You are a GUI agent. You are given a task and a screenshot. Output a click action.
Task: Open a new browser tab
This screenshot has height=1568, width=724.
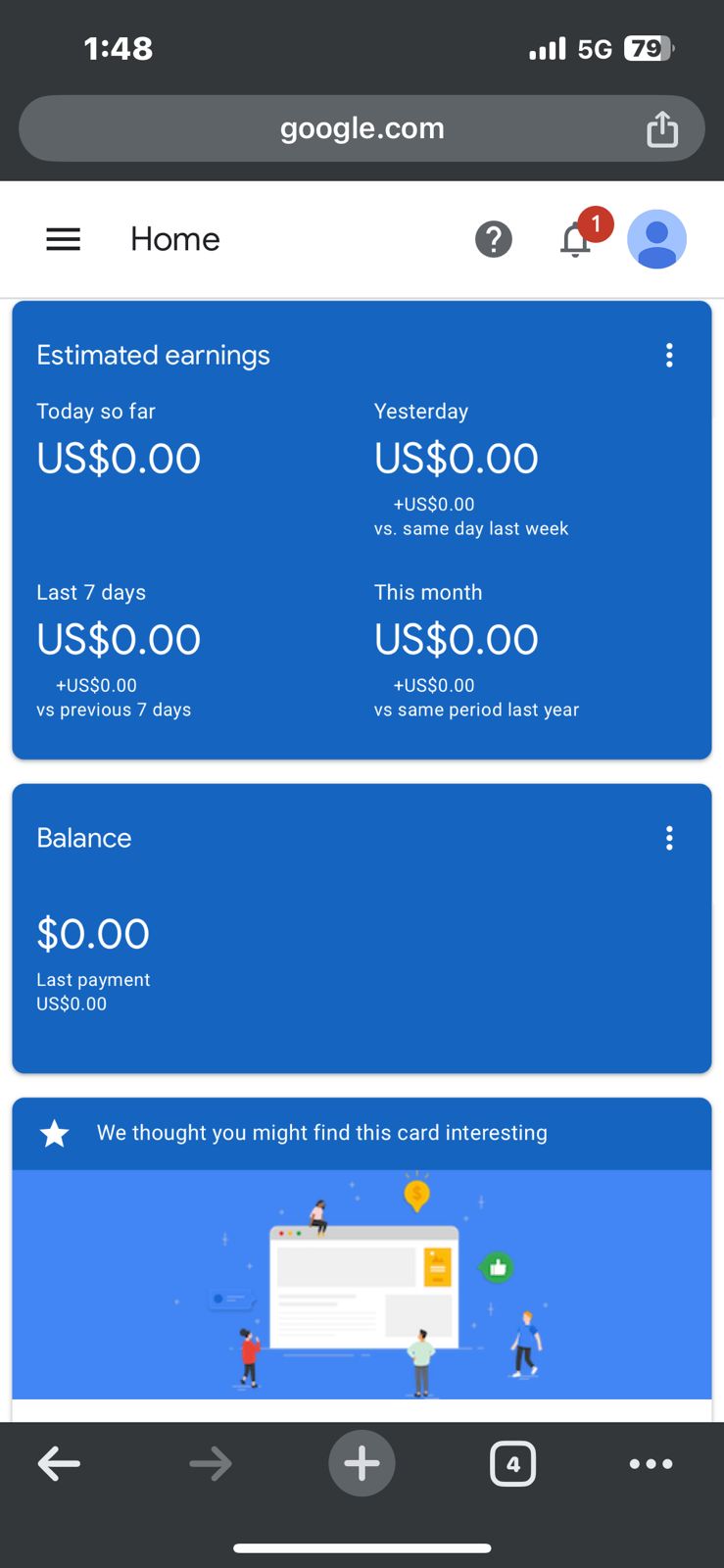pos(362,1463)
